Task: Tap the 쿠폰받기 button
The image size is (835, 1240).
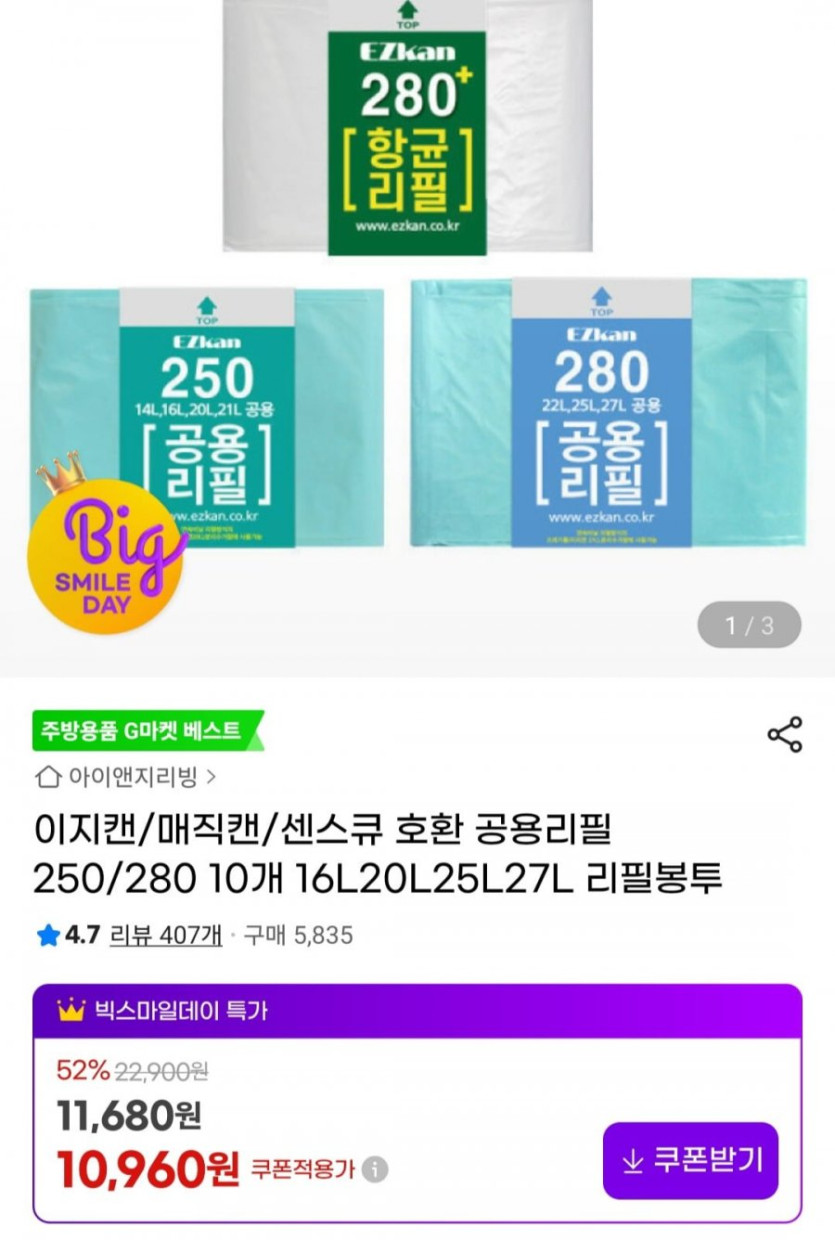Action: [x=690, y=1160]
